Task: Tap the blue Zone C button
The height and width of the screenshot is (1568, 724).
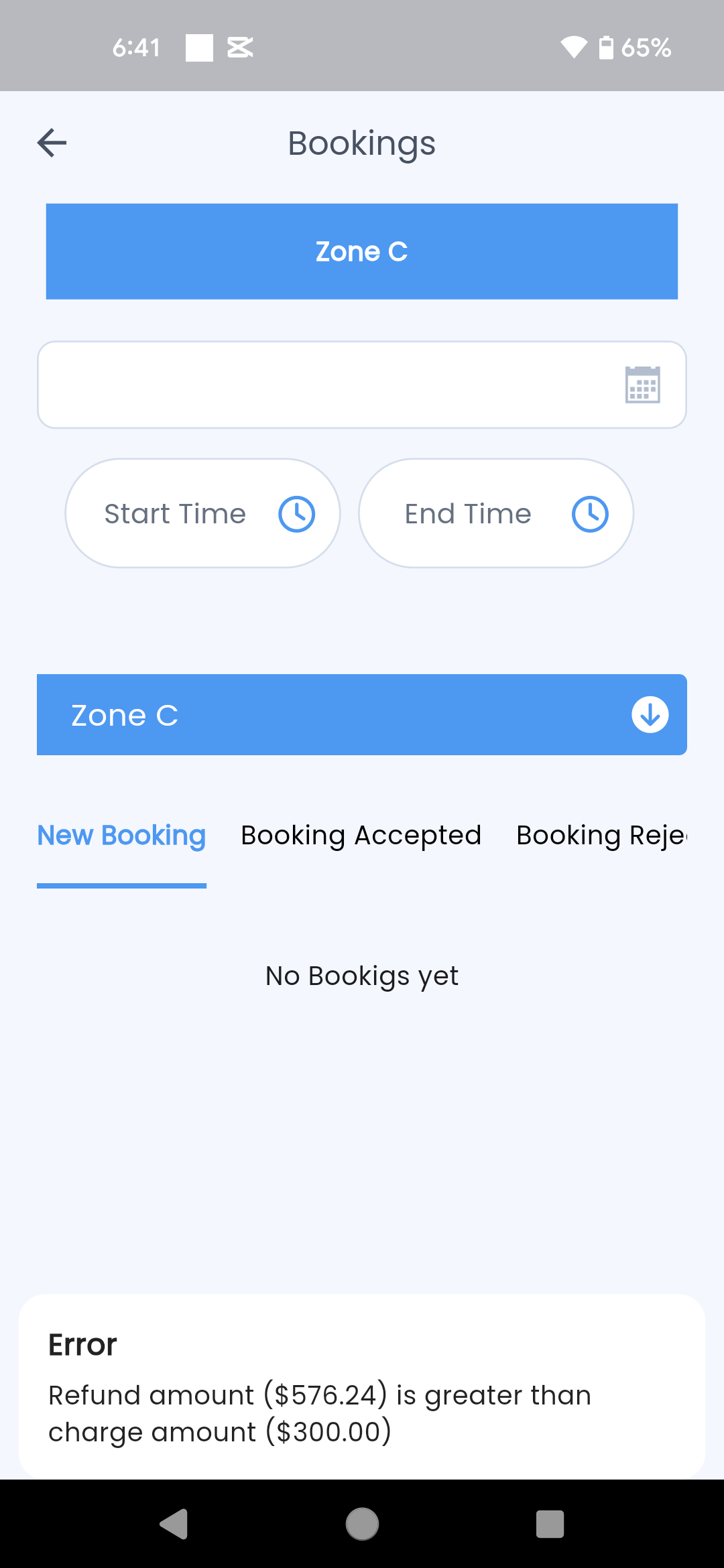Action: coord(362,251)
